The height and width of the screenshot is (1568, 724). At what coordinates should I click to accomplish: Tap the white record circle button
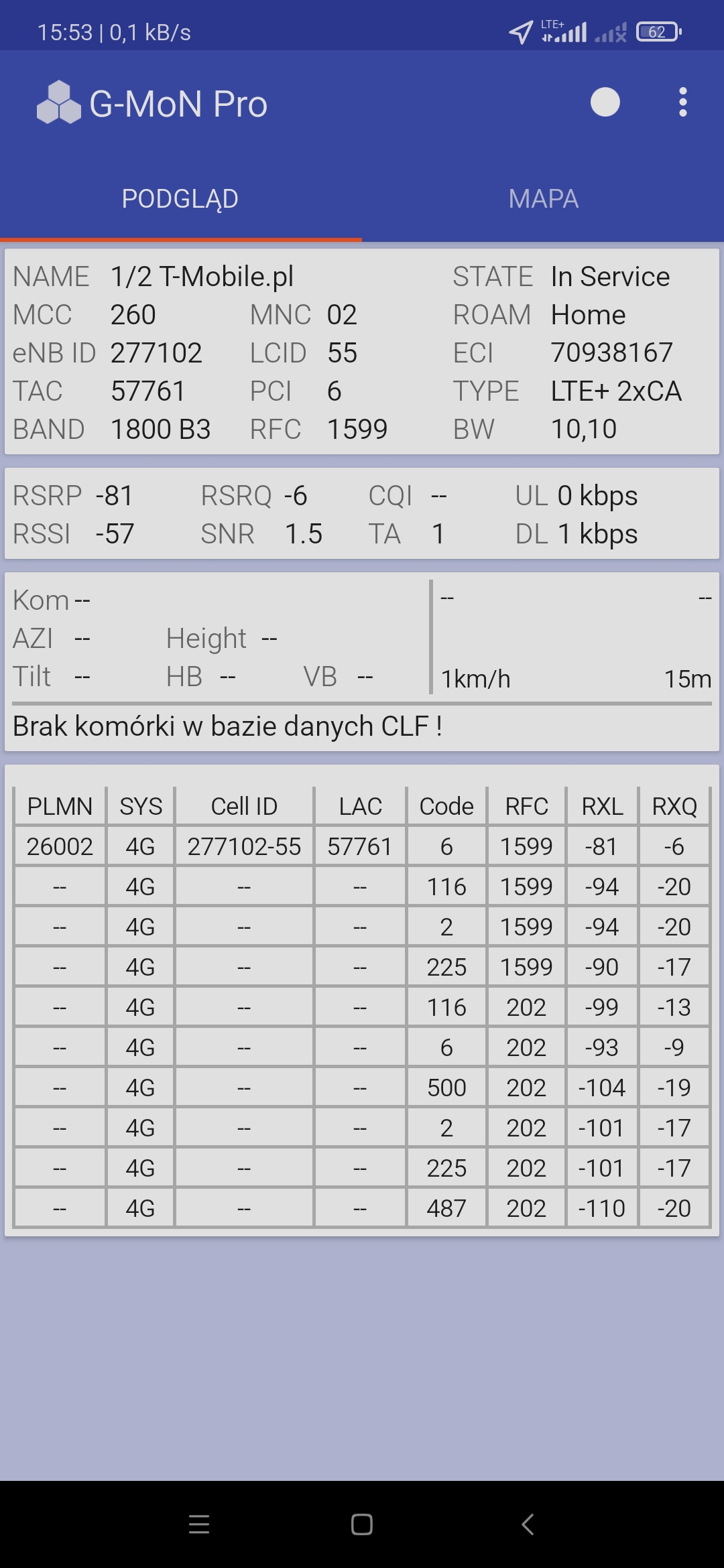(x=605, y=103)
